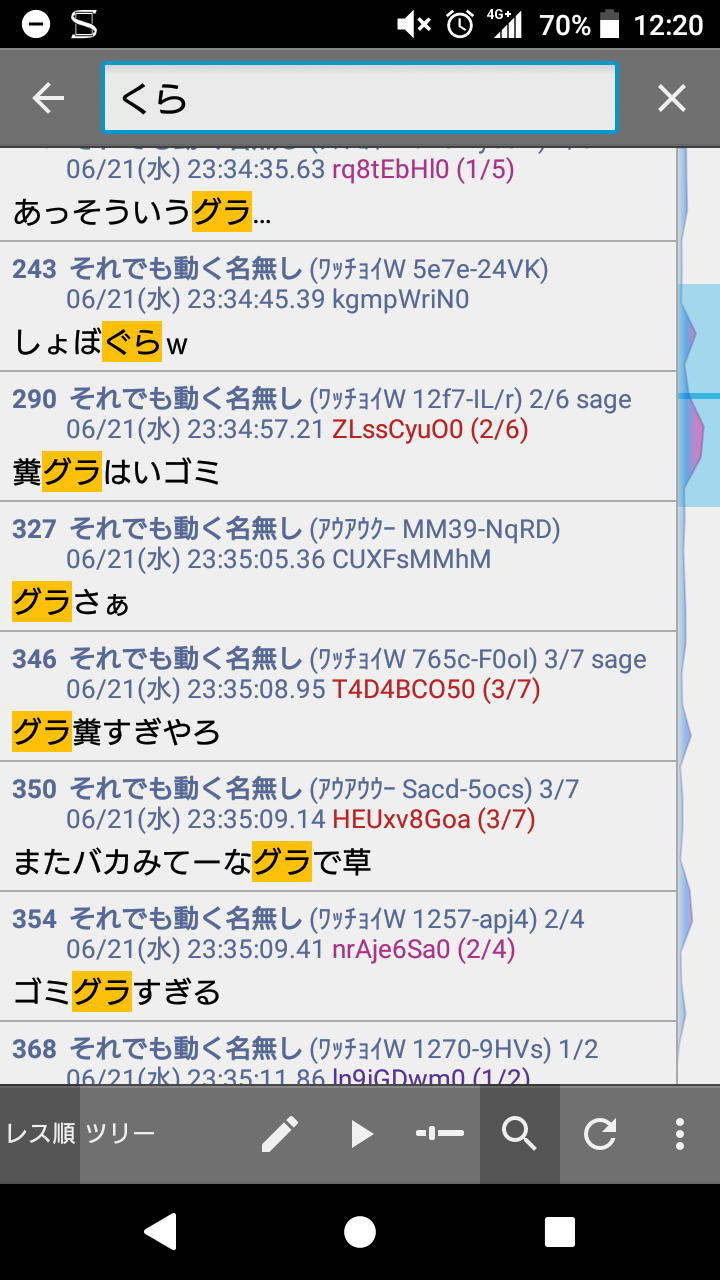This screenshot has width=720, height=1280.
Task: Go back using the arrow beside search
Action: 47,98
